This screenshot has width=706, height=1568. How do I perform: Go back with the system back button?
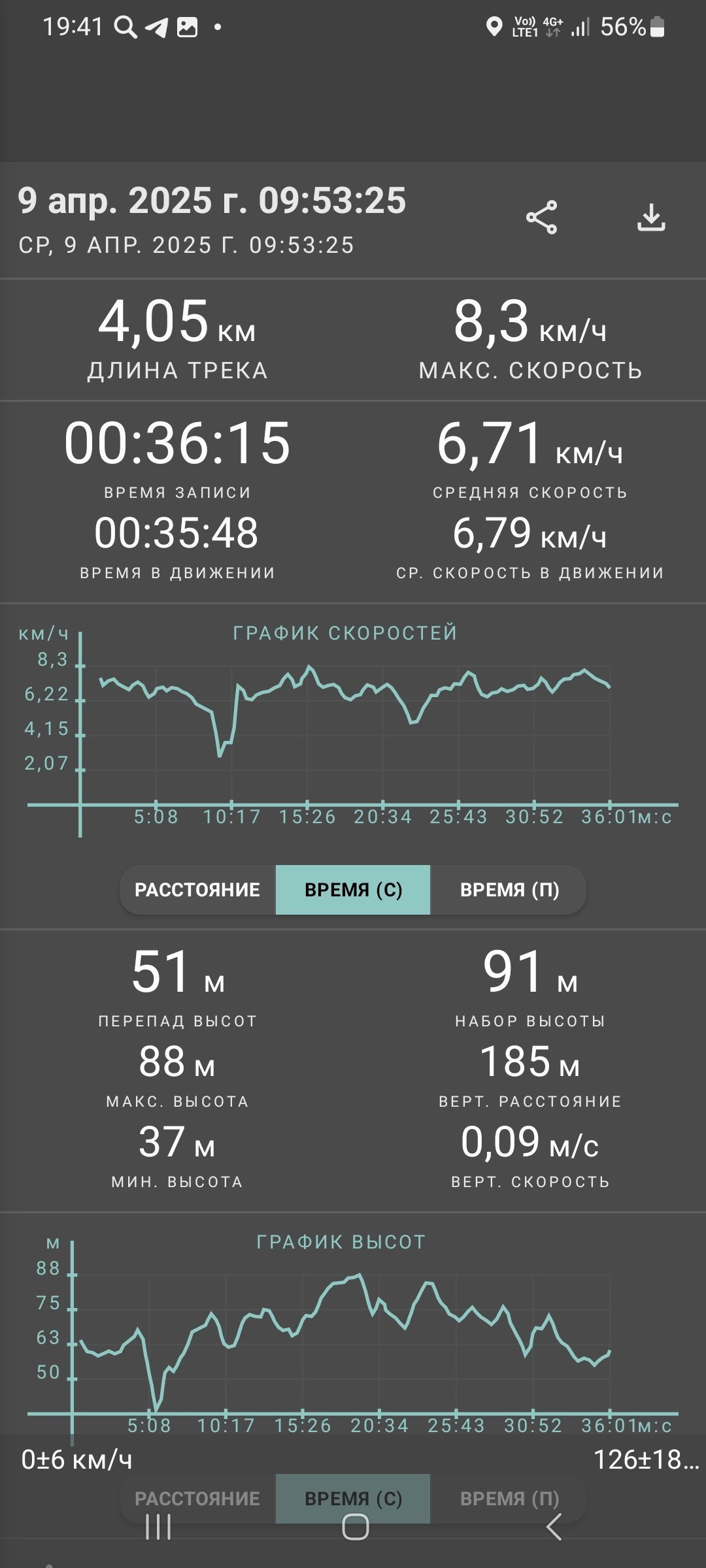pyautogui.click(x=554, y=1527)
